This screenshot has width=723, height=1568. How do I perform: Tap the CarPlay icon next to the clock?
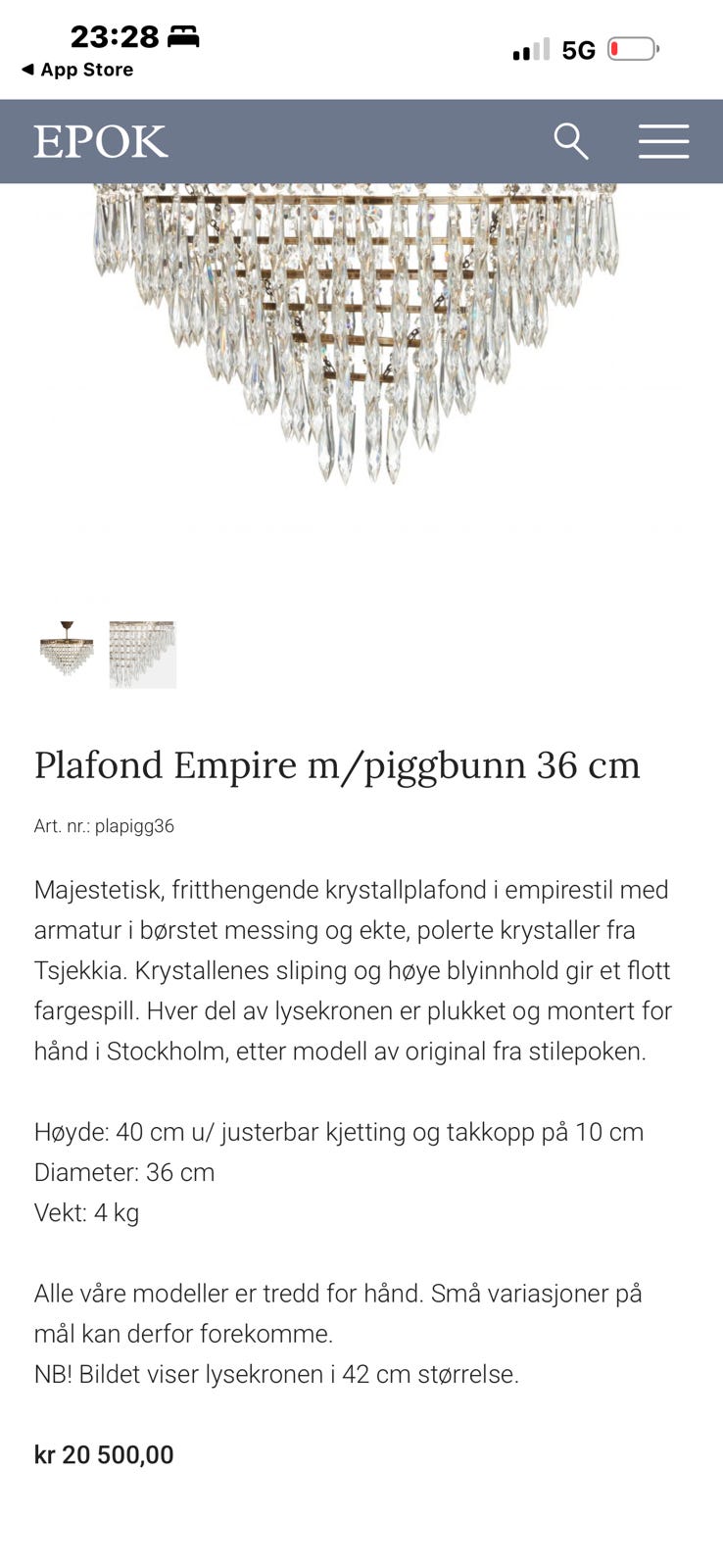182,35
